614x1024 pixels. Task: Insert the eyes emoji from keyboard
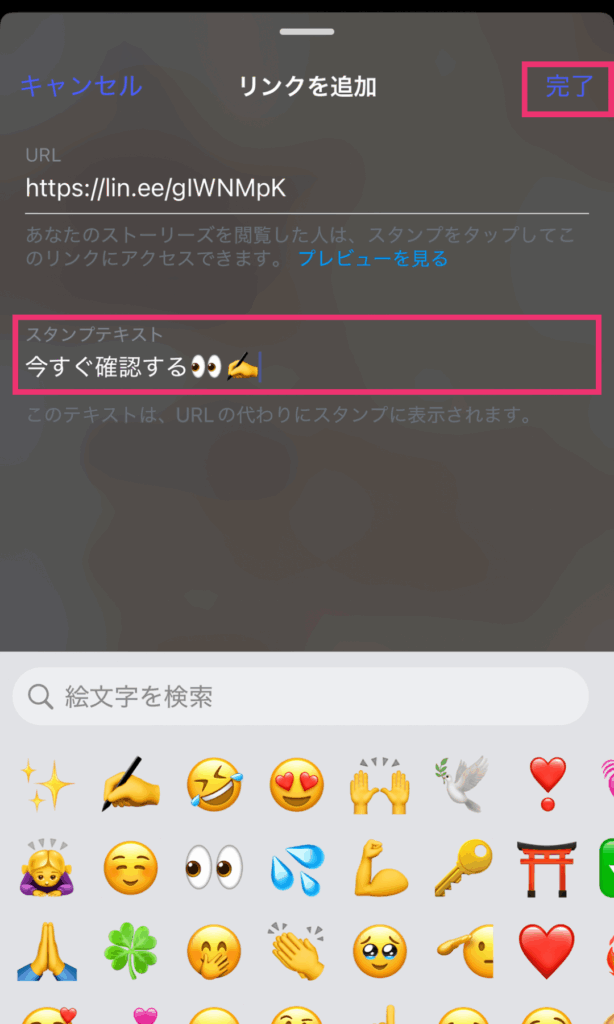213,867
